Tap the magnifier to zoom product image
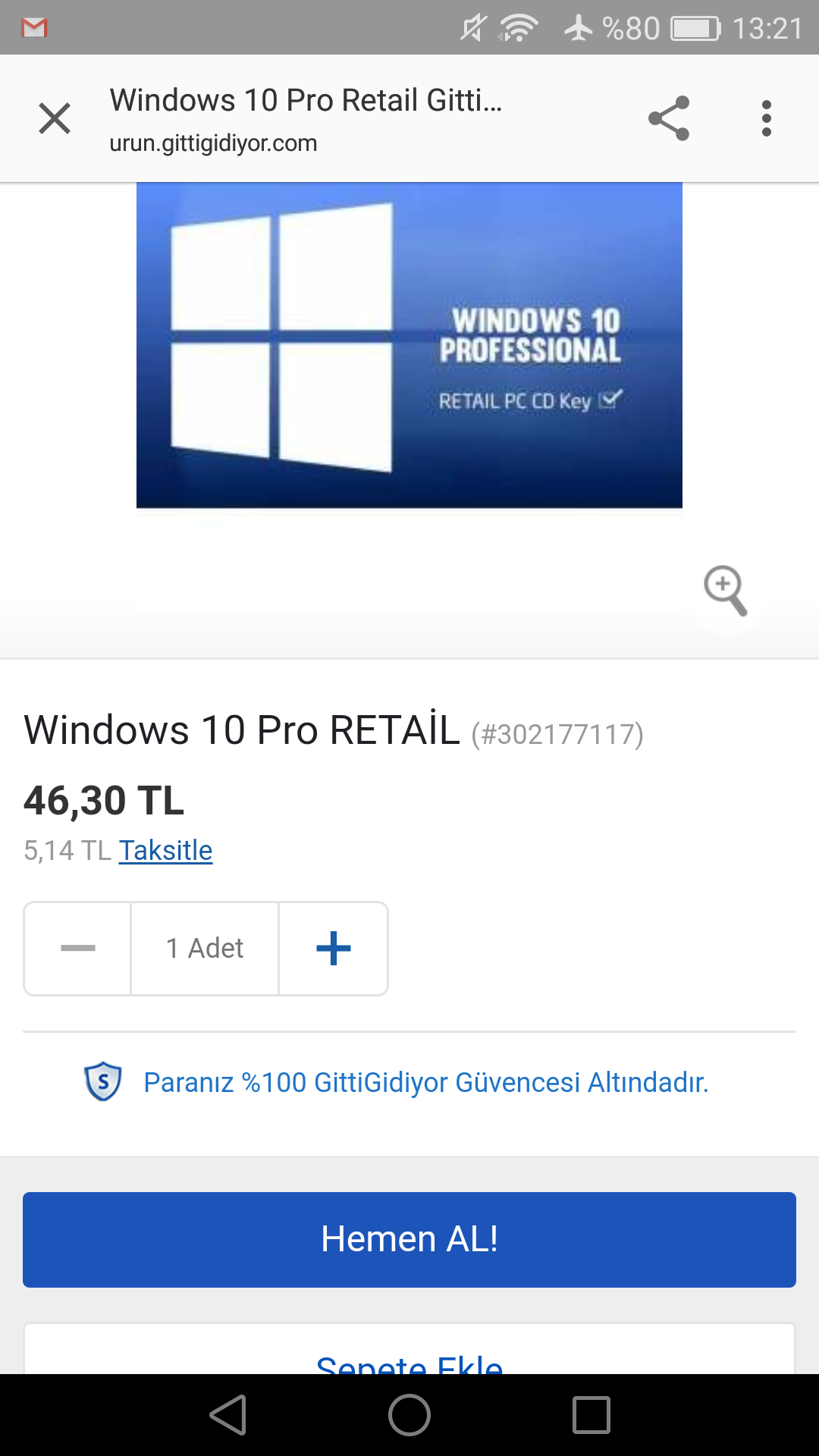This screenshot has width=819, height=1456. click(726, 591)
